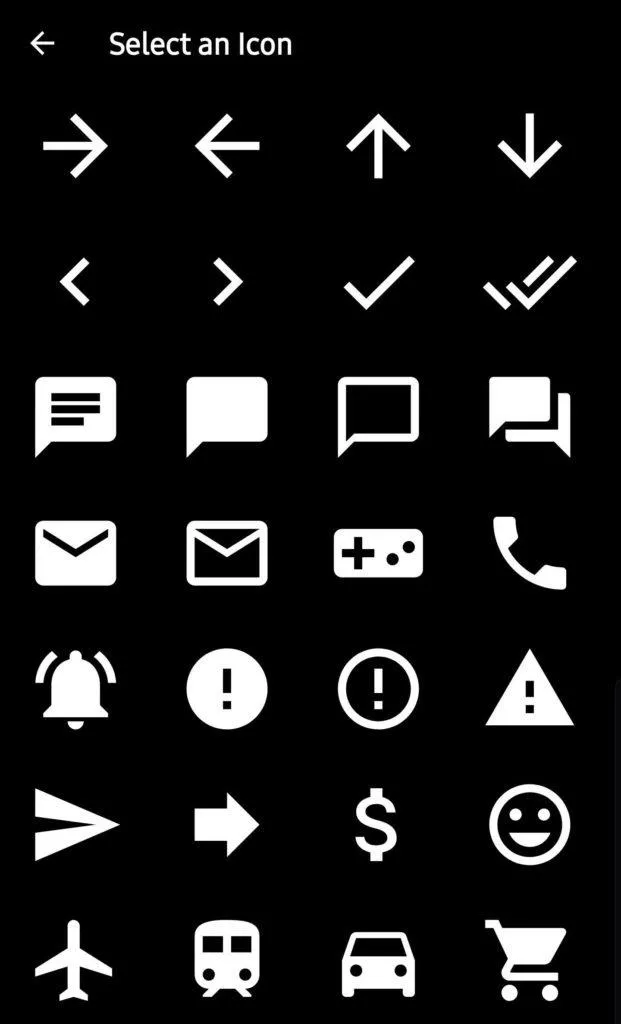Screen dimensions: 621x1024
Task: Pick the shopping cart icon
Action: pos(527,960)
